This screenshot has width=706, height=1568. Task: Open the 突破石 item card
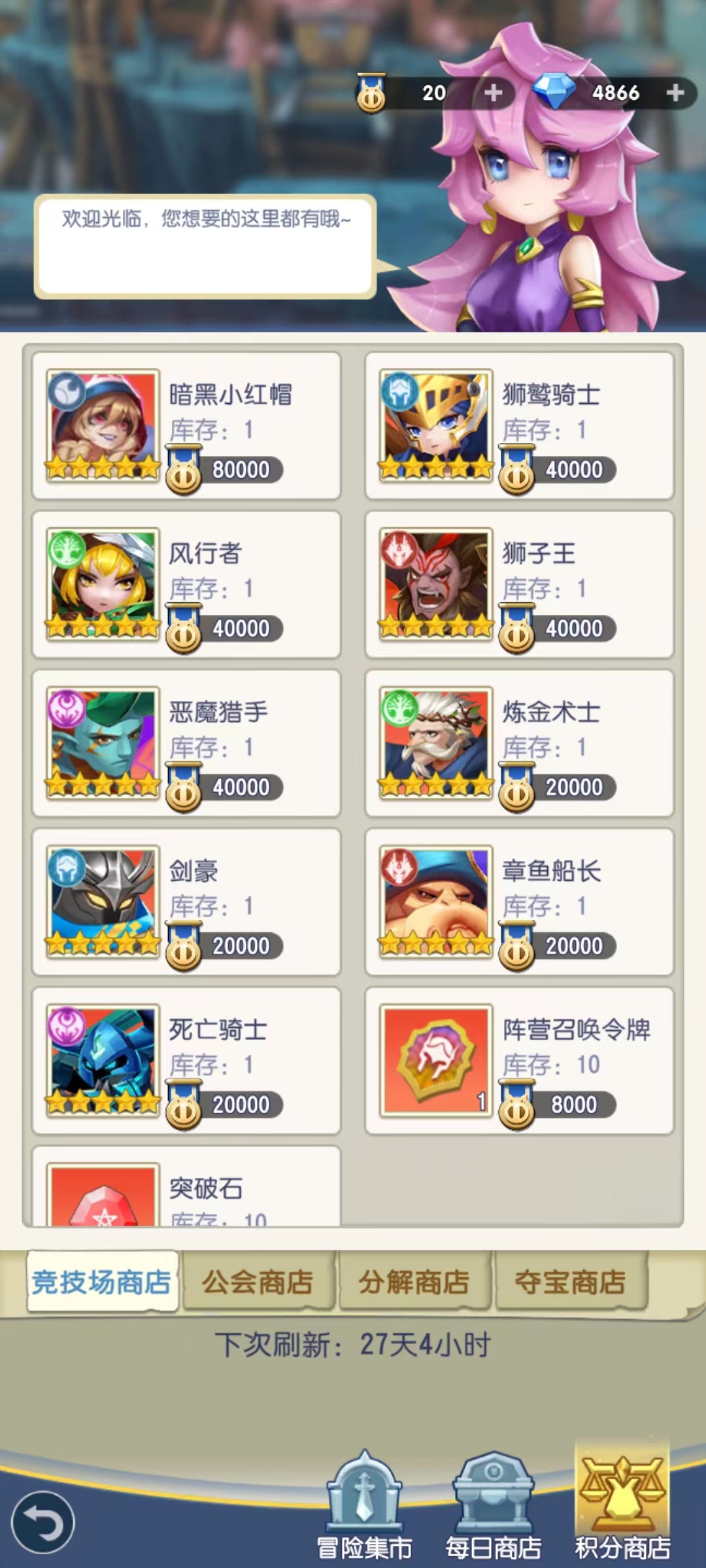point(186,1189)
